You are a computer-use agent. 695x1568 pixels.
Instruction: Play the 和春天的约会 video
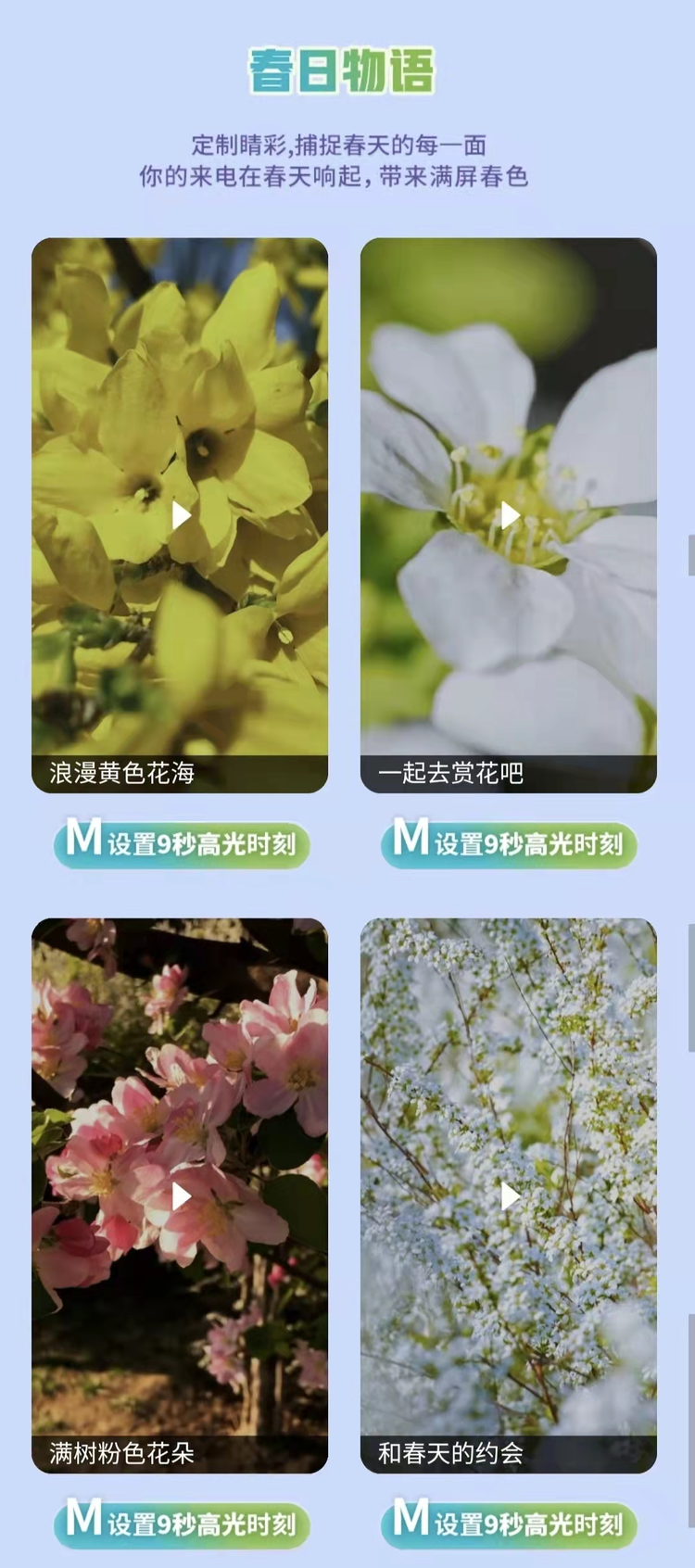(x=510, y=1196)
